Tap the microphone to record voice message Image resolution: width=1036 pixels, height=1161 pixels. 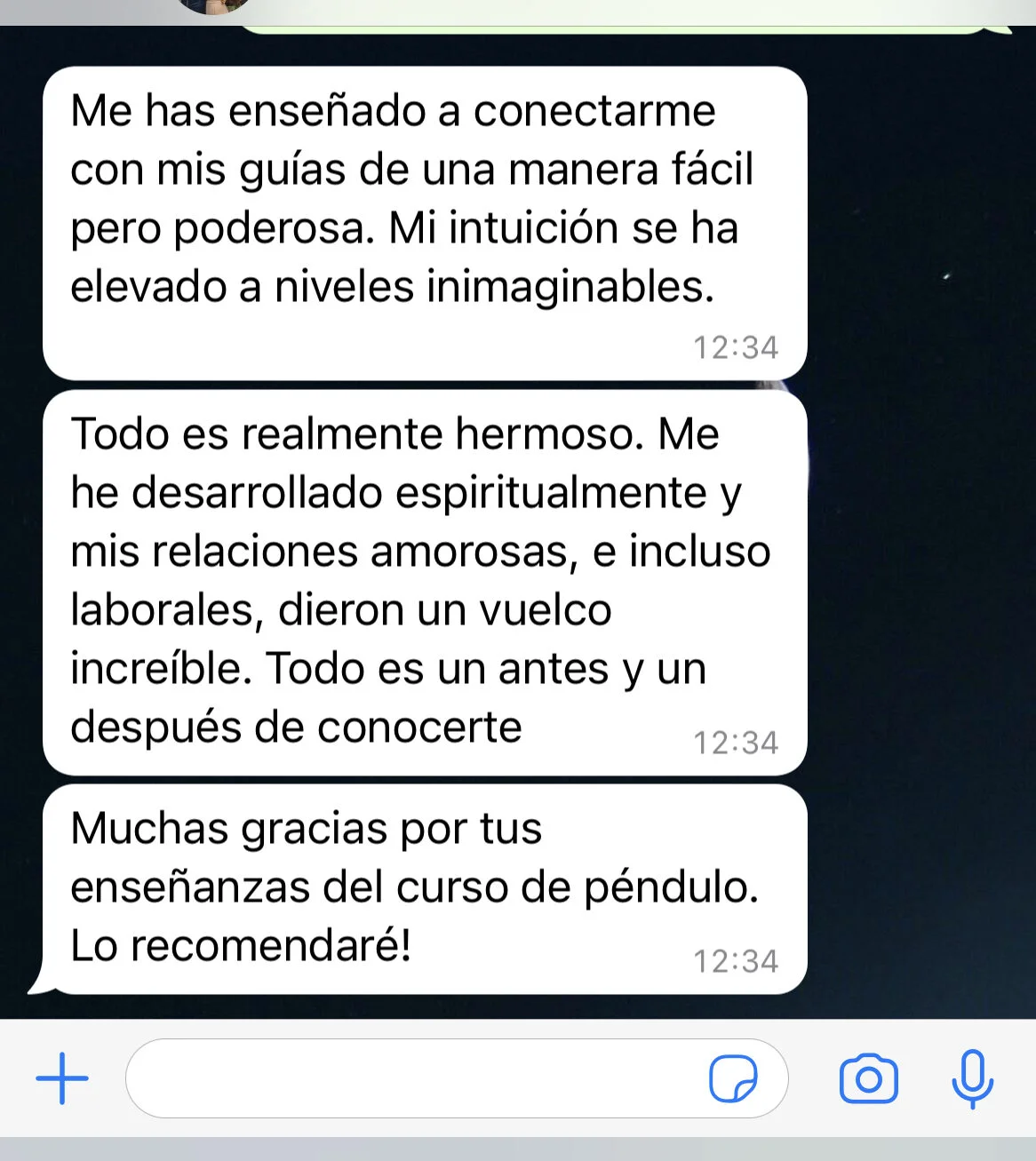971,1078
